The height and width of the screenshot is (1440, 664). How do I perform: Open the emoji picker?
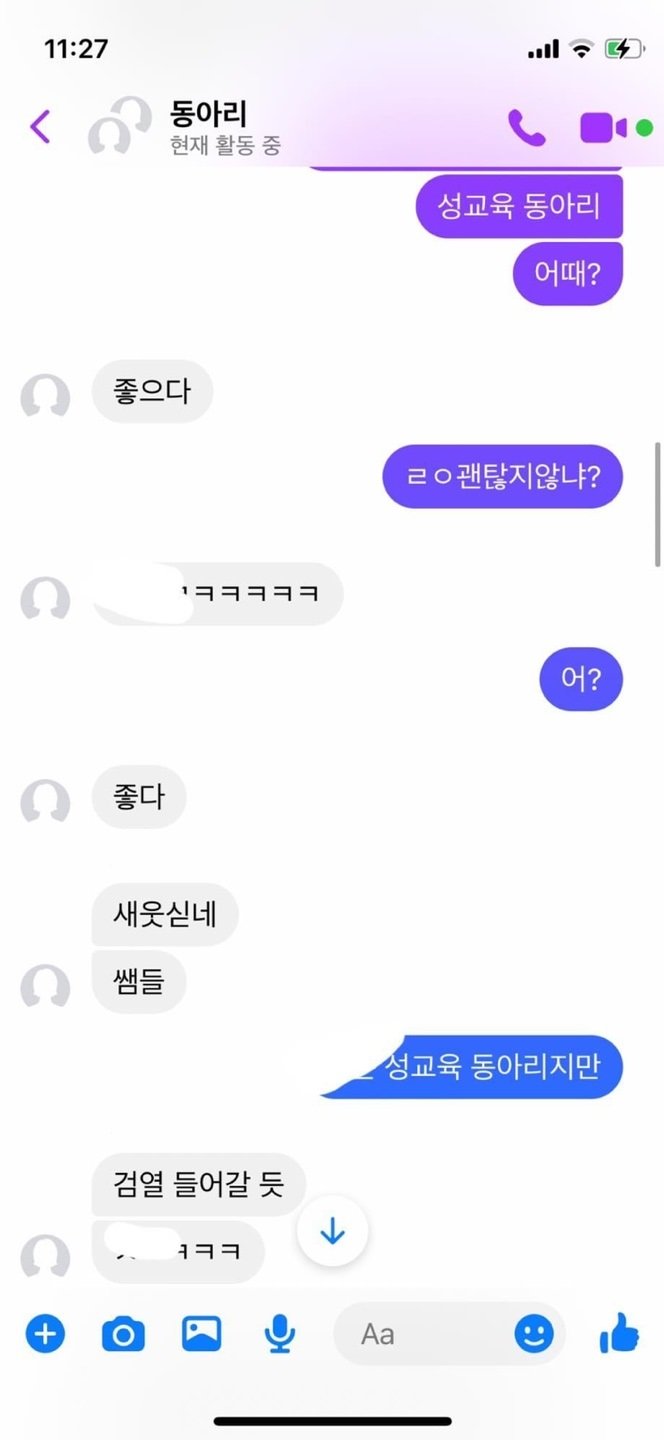click(534, 1334)
